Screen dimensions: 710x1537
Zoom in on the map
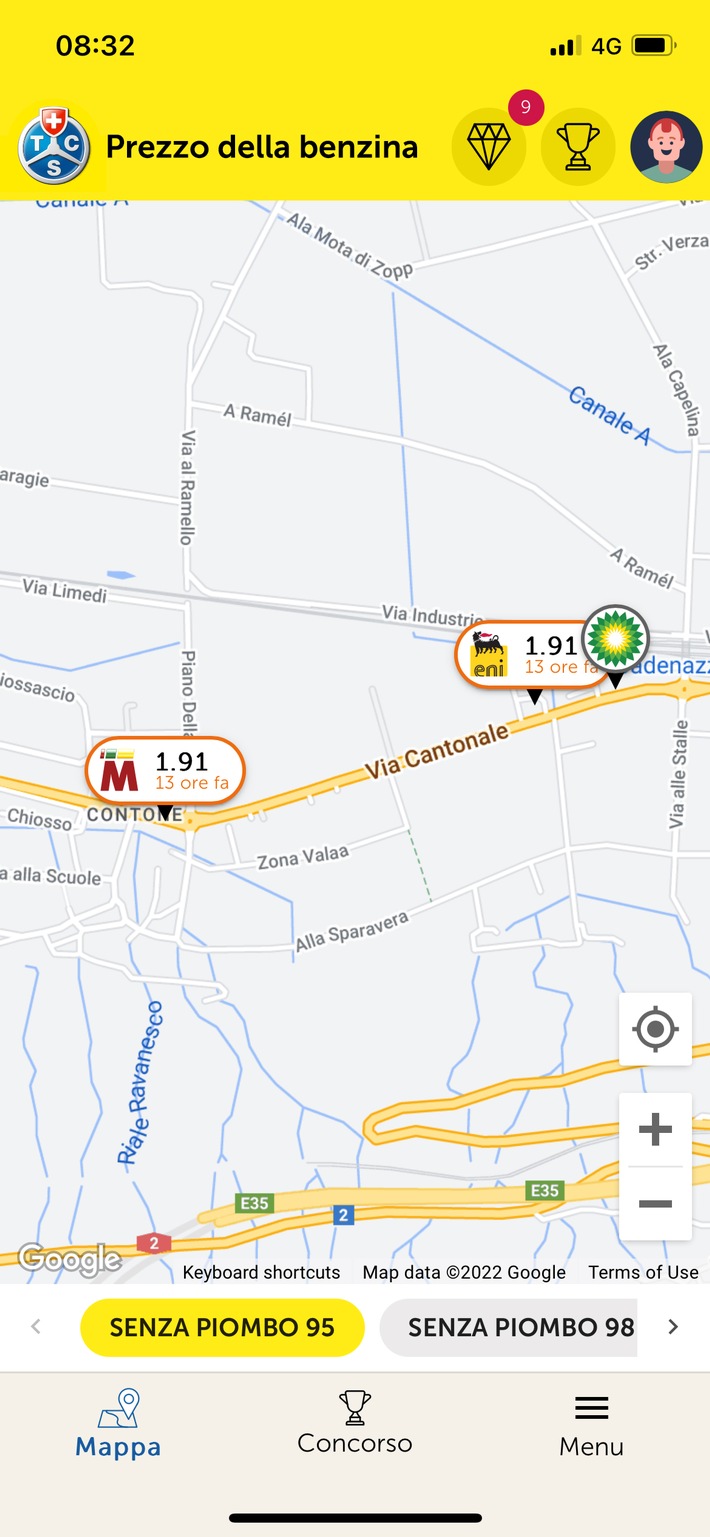pos(655,1130)
